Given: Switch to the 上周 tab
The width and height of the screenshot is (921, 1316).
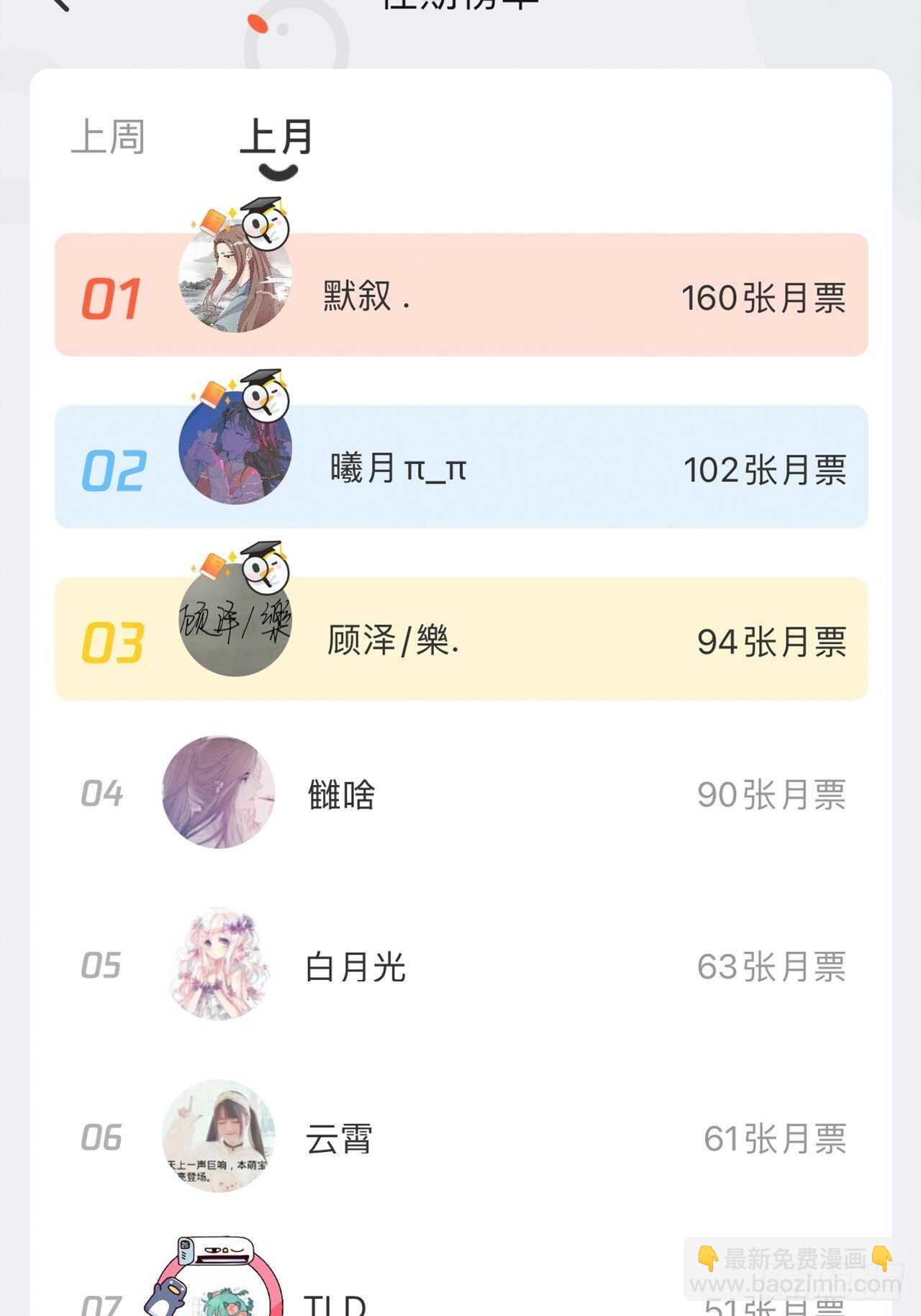Looking at the screenshot, I should coord(108,137).
